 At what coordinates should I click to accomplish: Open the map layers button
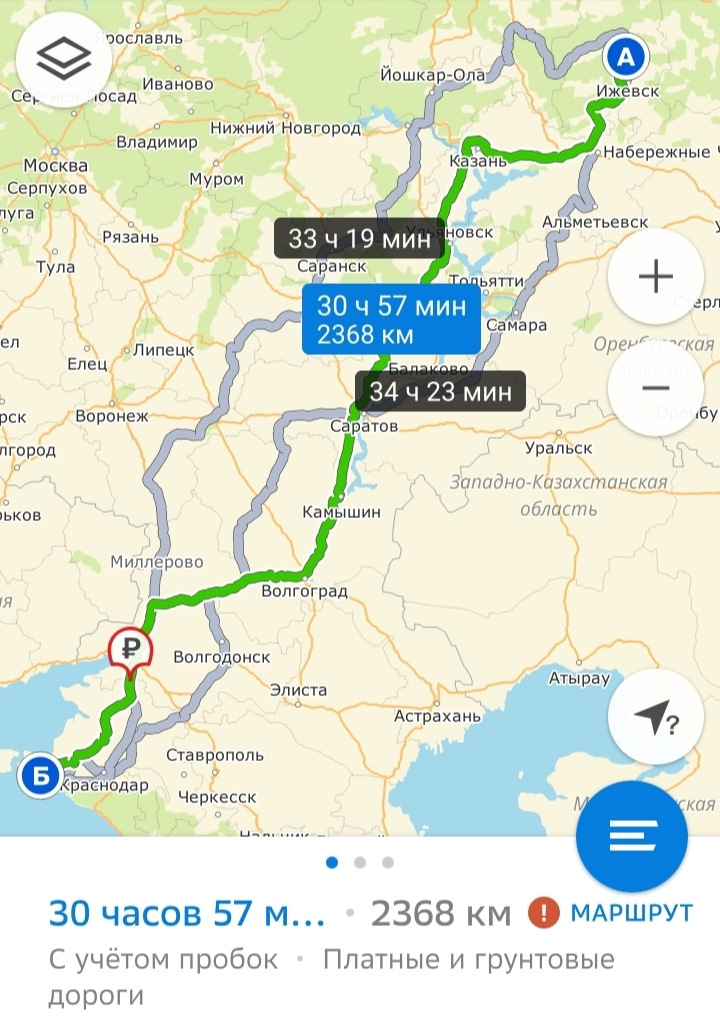click(64, 60)
